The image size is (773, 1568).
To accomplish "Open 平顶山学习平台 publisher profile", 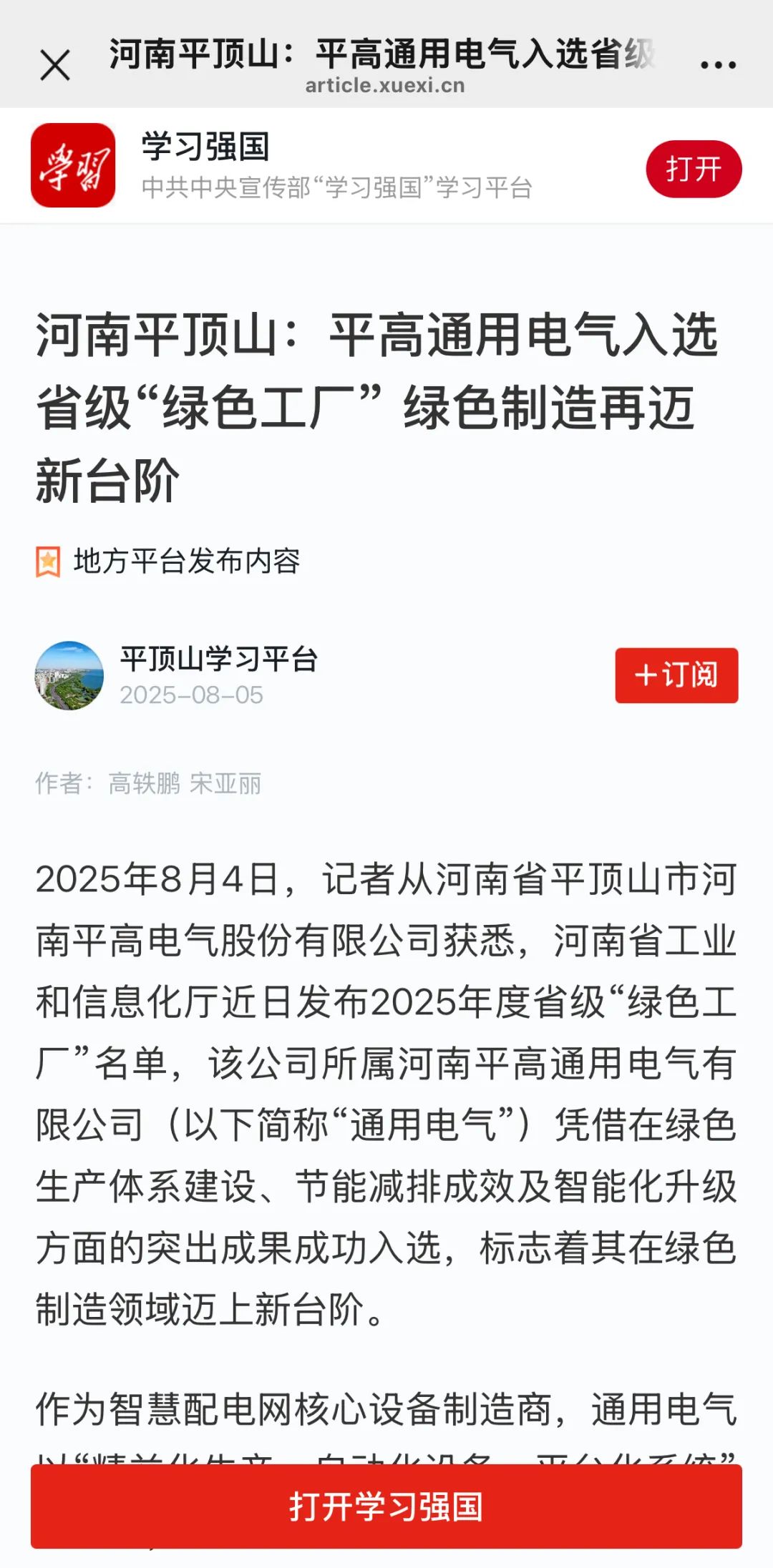I will (x=218, y=659).
